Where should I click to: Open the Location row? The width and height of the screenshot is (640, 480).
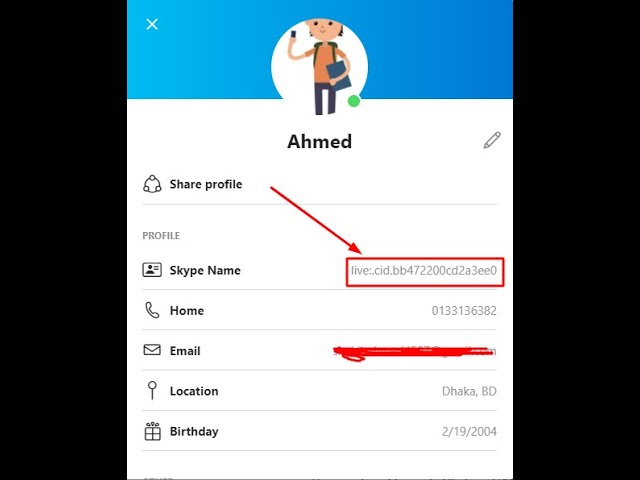(319, 391)
